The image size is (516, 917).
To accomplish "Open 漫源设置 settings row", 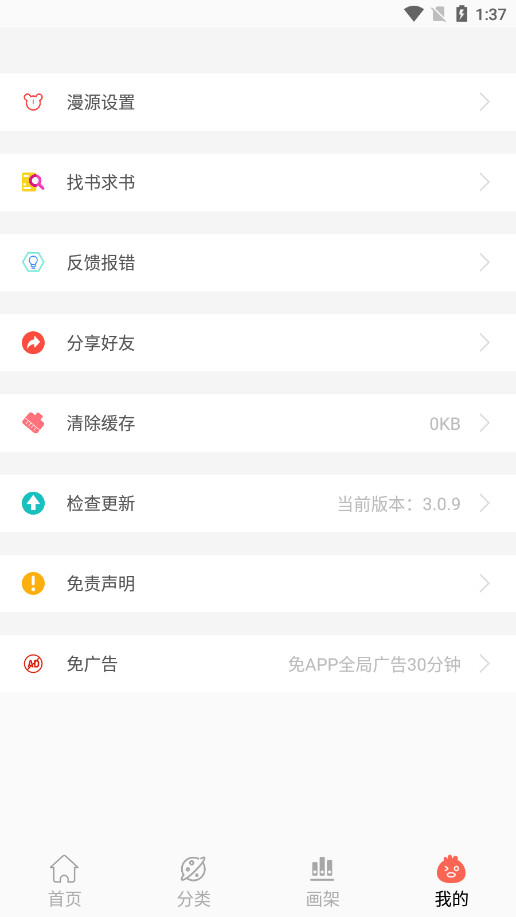I will pyautogui.click(x=258, y=102).
